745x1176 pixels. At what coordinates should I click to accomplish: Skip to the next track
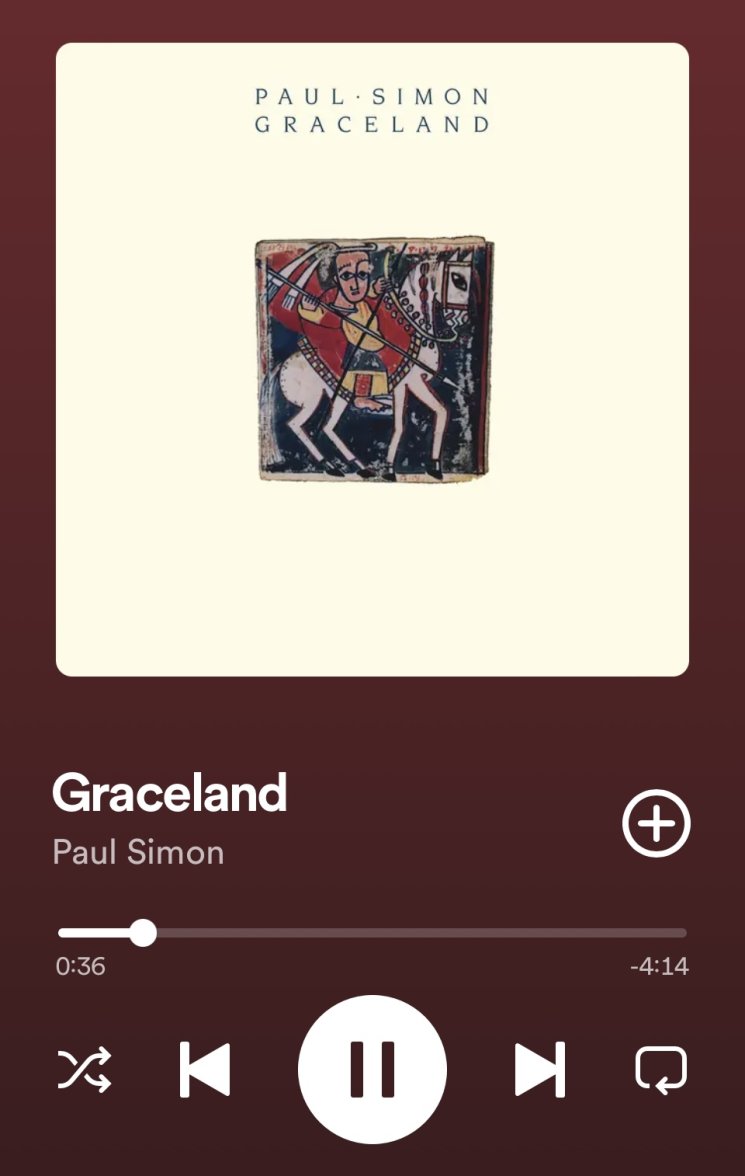click(x=539, y=1069)
